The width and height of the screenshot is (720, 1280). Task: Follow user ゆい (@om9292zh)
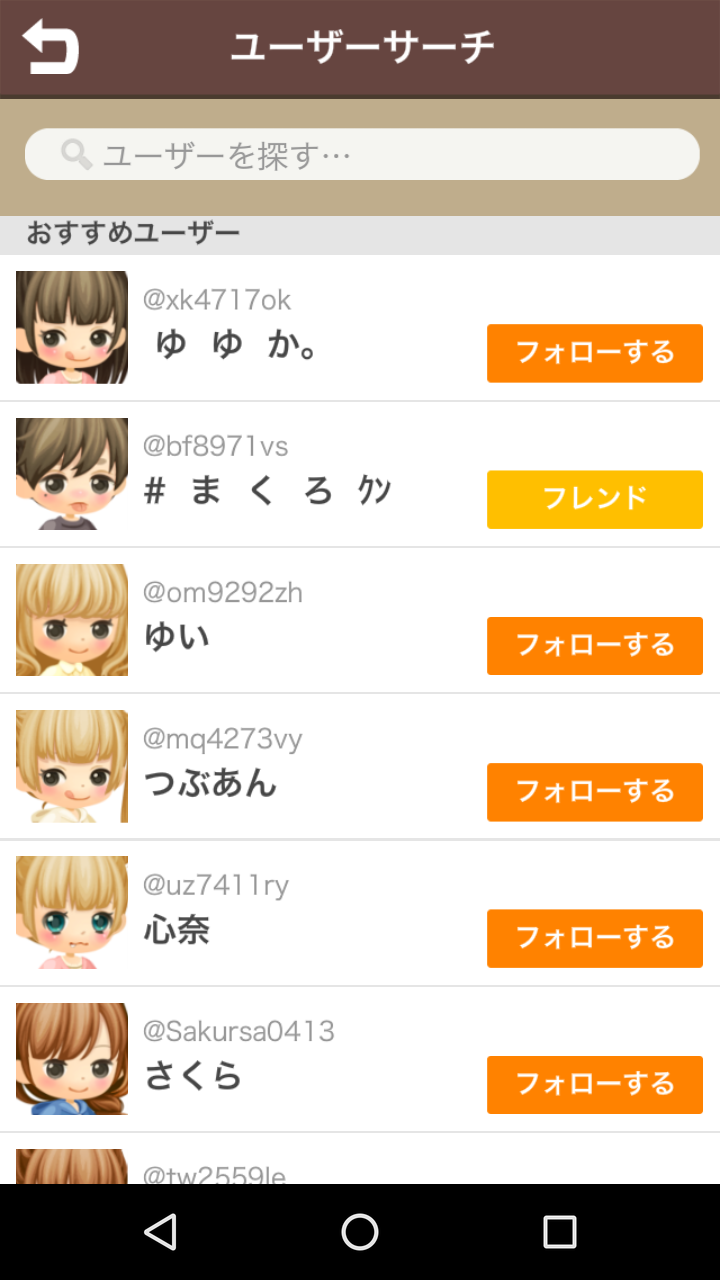(x=594, y=646)
